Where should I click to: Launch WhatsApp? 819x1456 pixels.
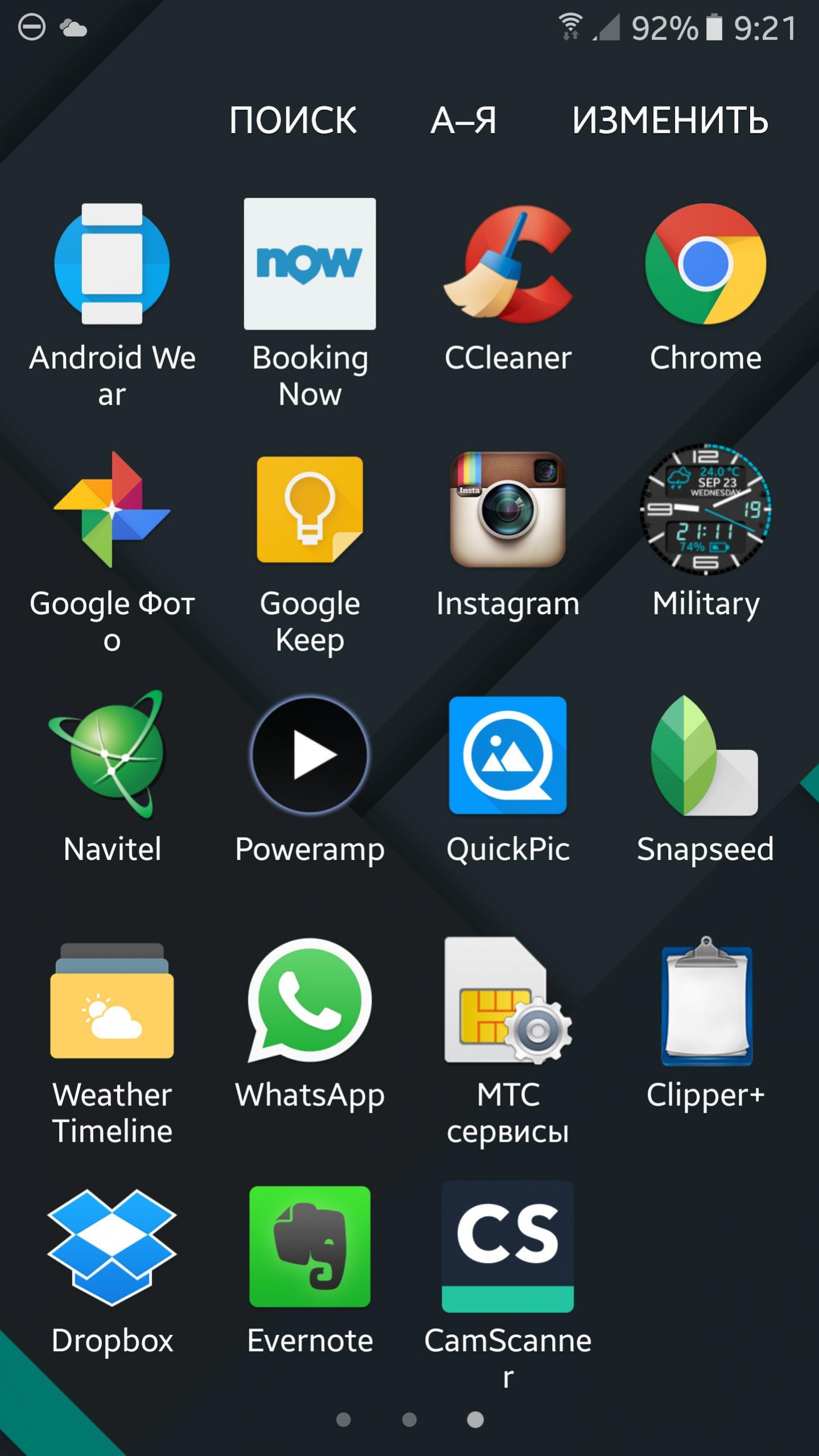pos(310,1001)
